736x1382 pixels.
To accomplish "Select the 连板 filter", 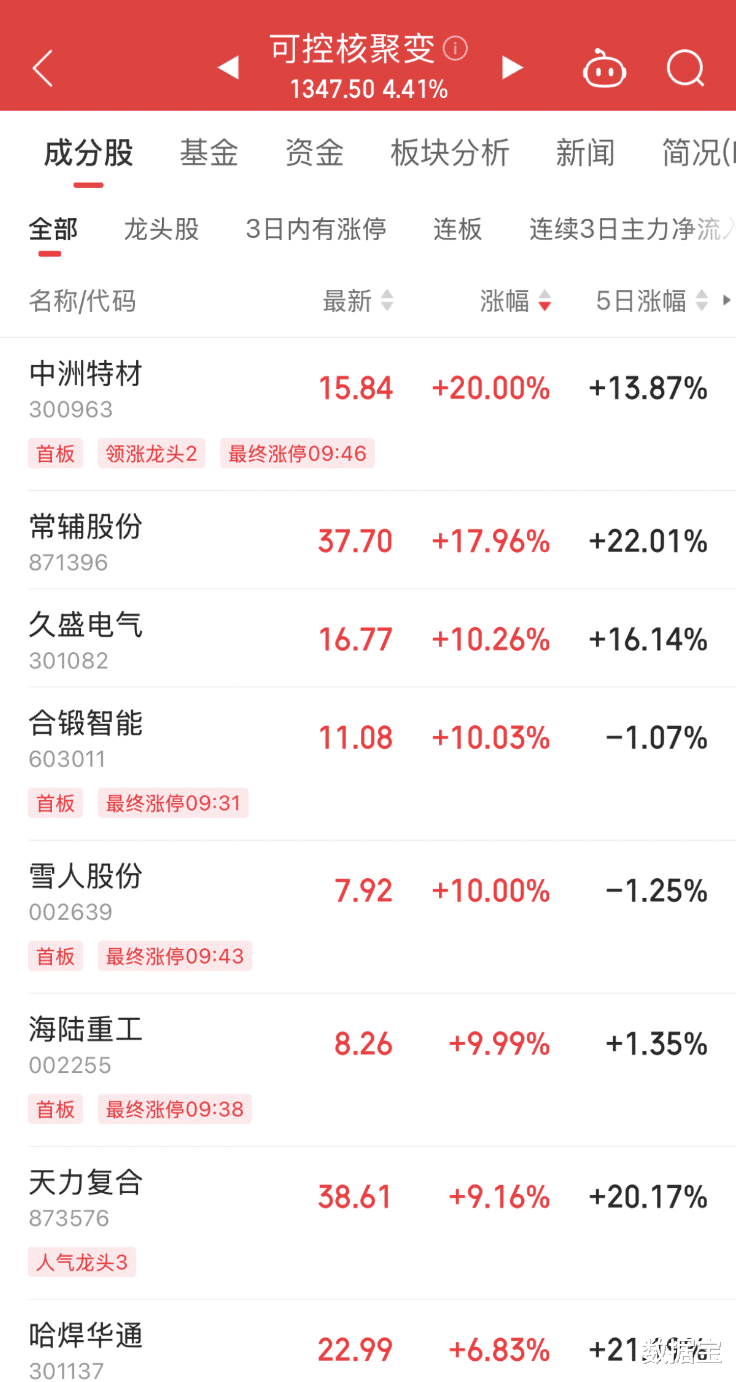I will [458, 229].
